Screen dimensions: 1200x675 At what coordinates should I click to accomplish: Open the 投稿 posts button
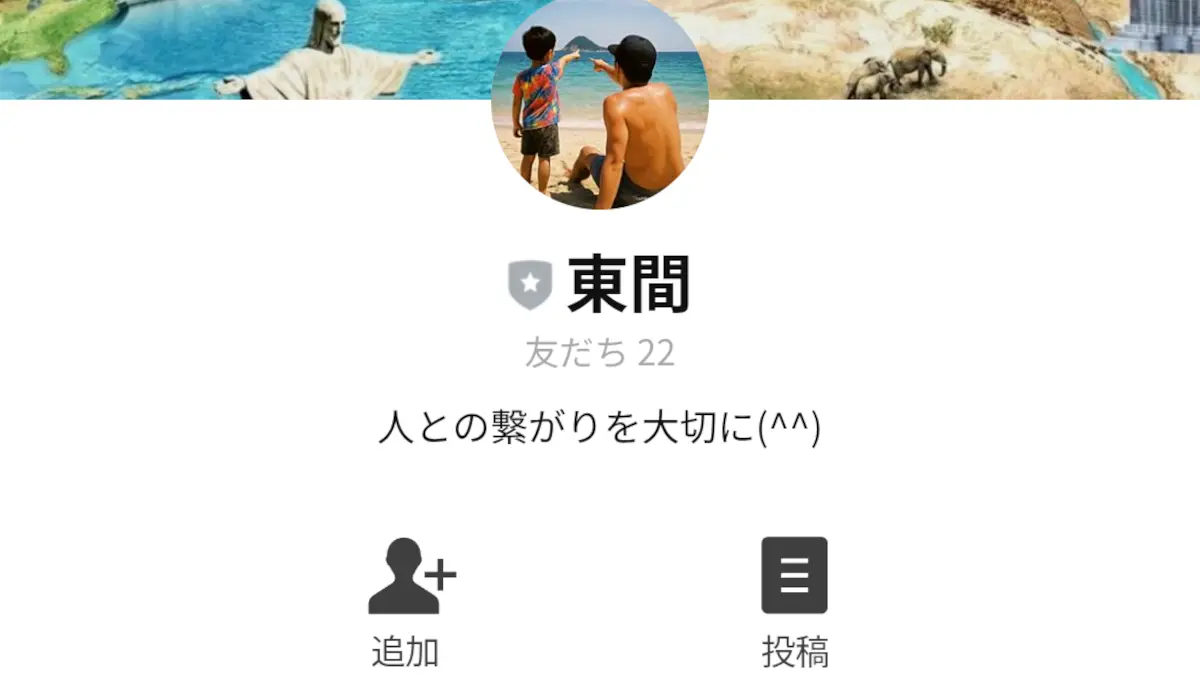pos(795,602)
